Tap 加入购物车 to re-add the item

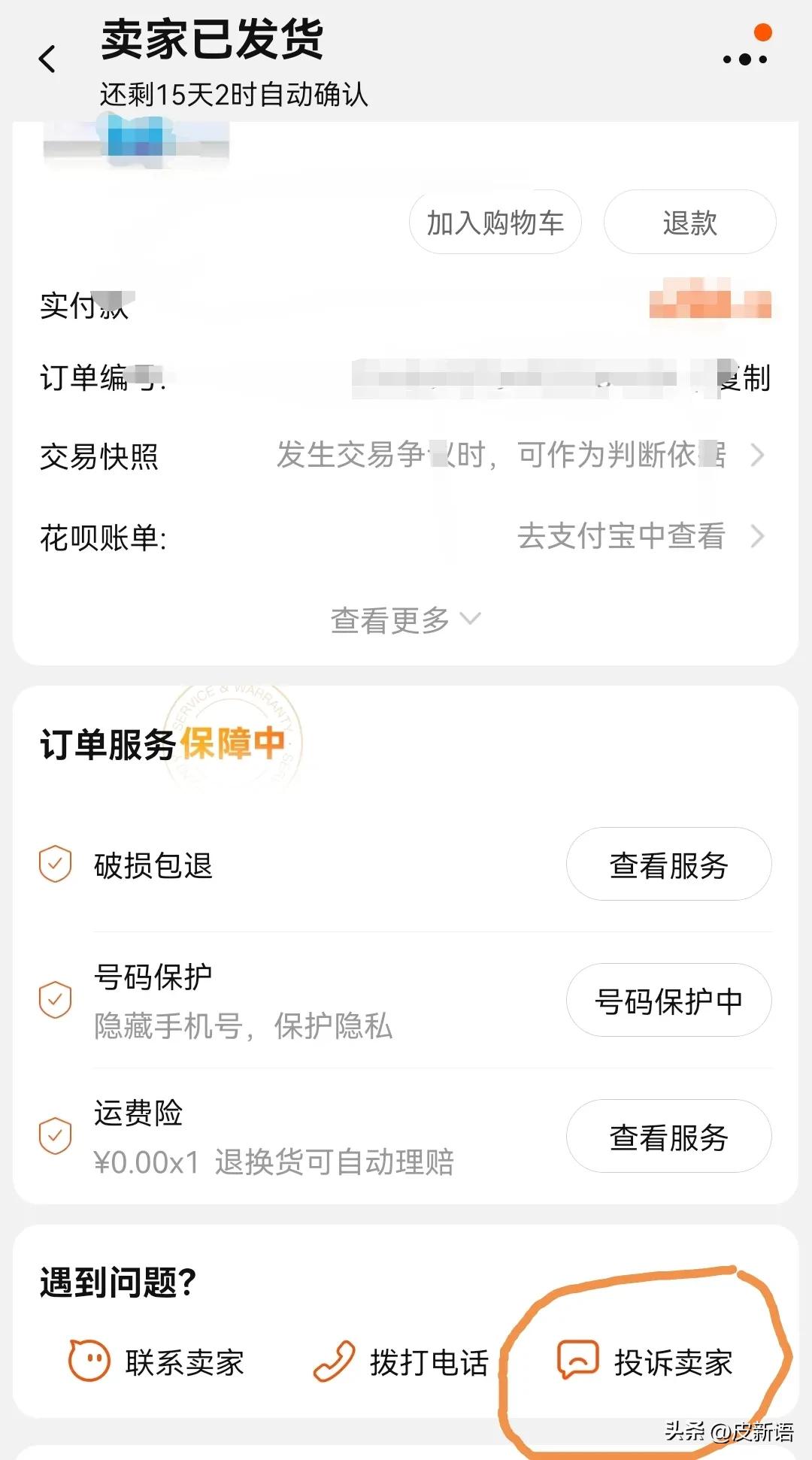click(495, 222)
